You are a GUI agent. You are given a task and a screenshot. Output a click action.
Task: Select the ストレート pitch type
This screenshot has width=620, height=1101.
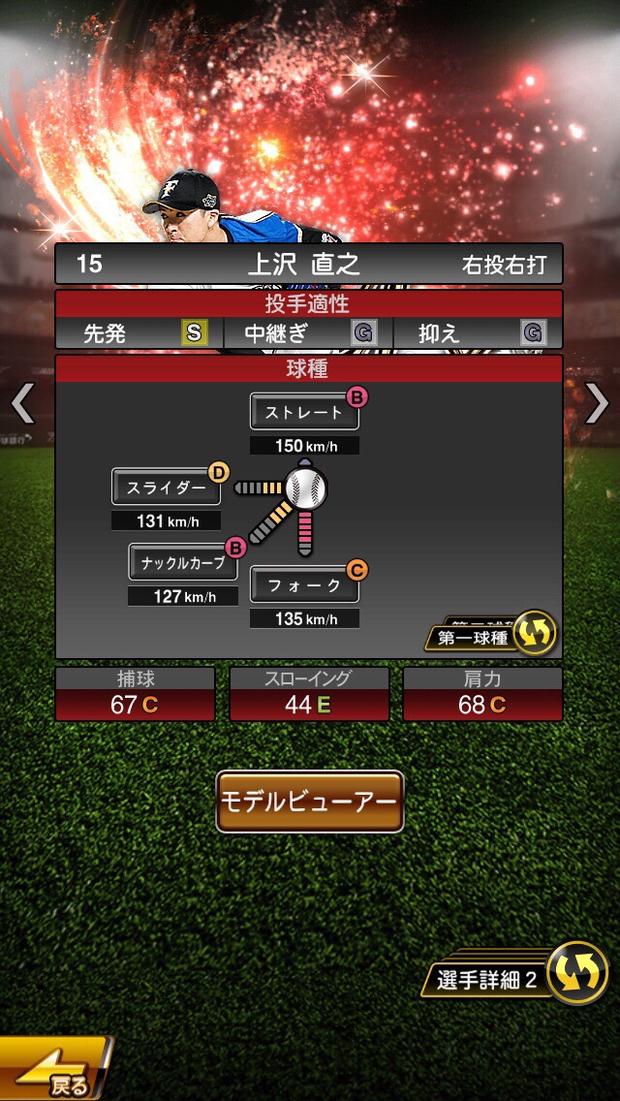pos(303,412)
